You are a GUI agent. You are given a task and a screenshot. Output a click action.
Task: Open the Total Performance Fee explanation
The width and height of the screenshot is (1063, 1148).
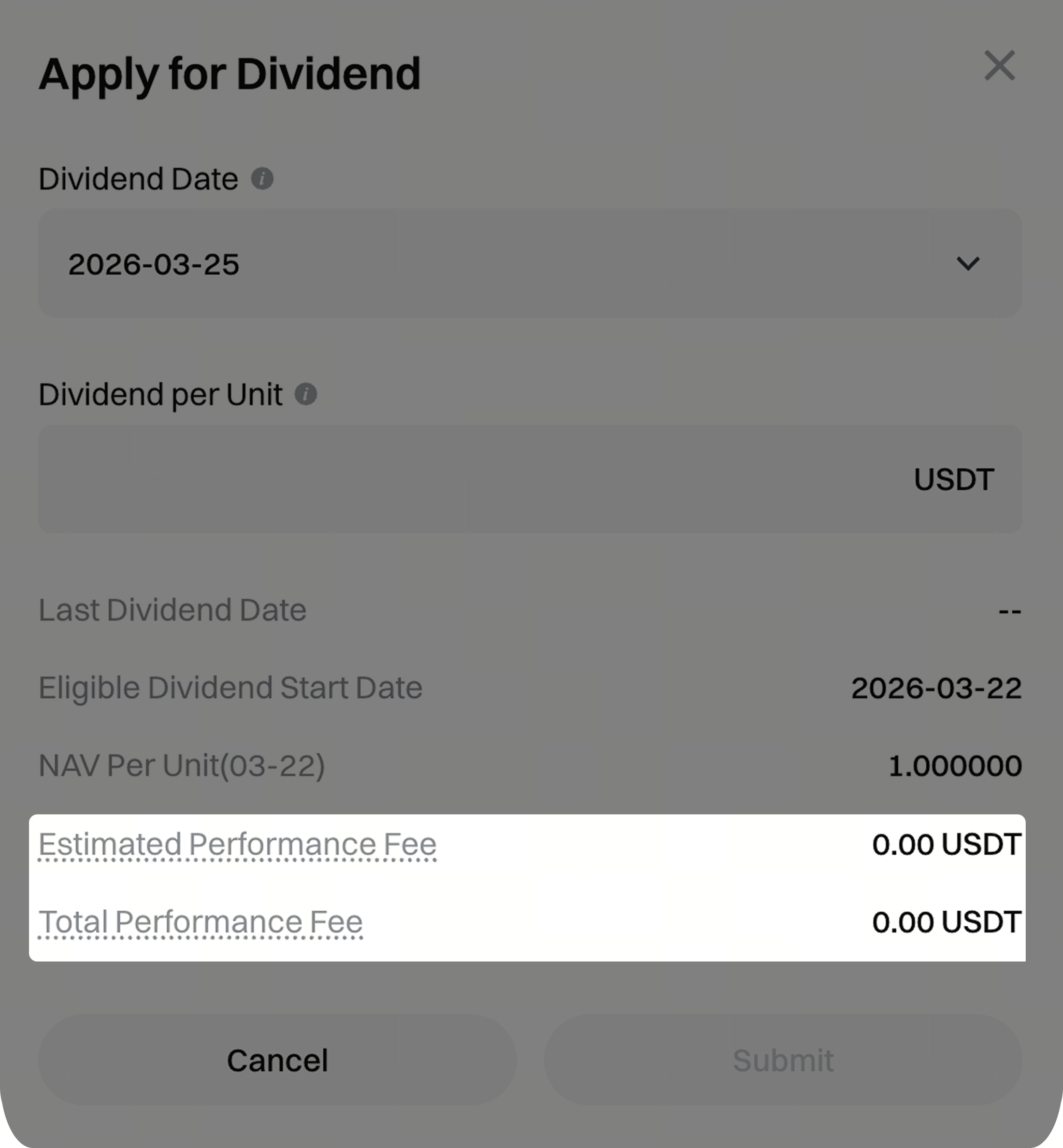[x=200, y=922]
